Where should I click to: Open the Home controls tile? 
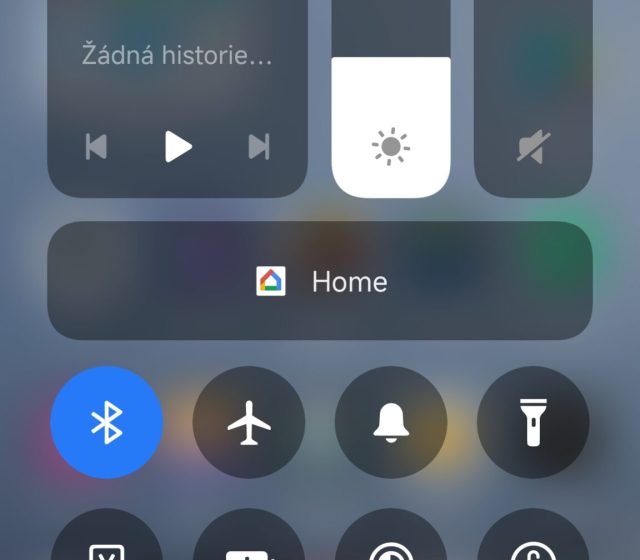coord(320,281)
